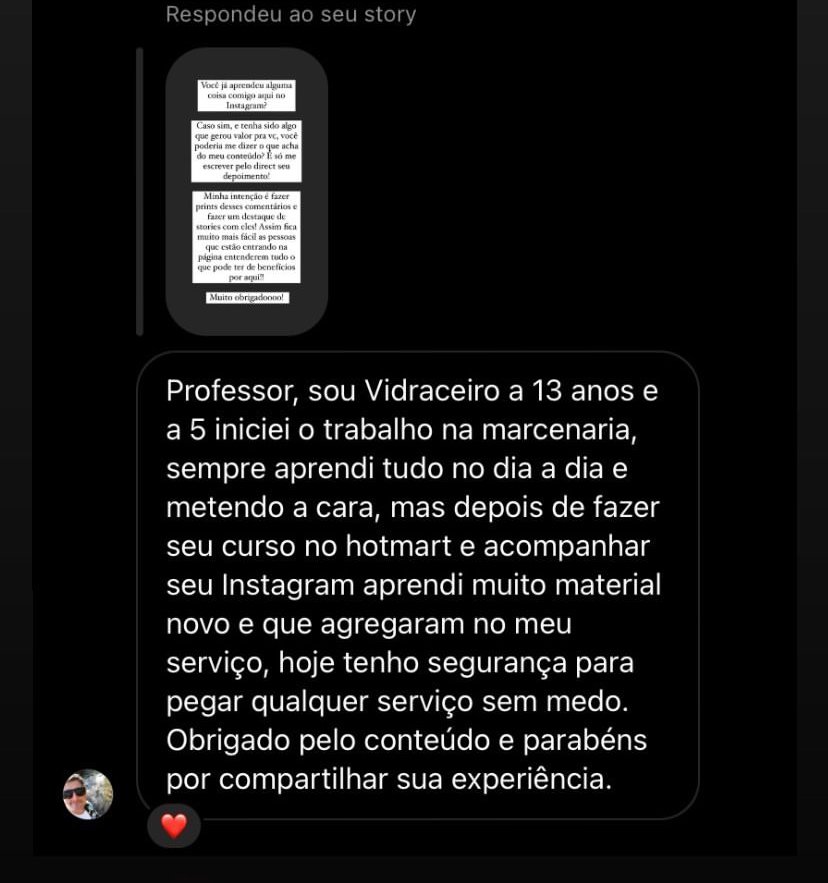828x883 pixels.
Task: Tap the heart reaction under the message
Action: [x=174, y=826]
